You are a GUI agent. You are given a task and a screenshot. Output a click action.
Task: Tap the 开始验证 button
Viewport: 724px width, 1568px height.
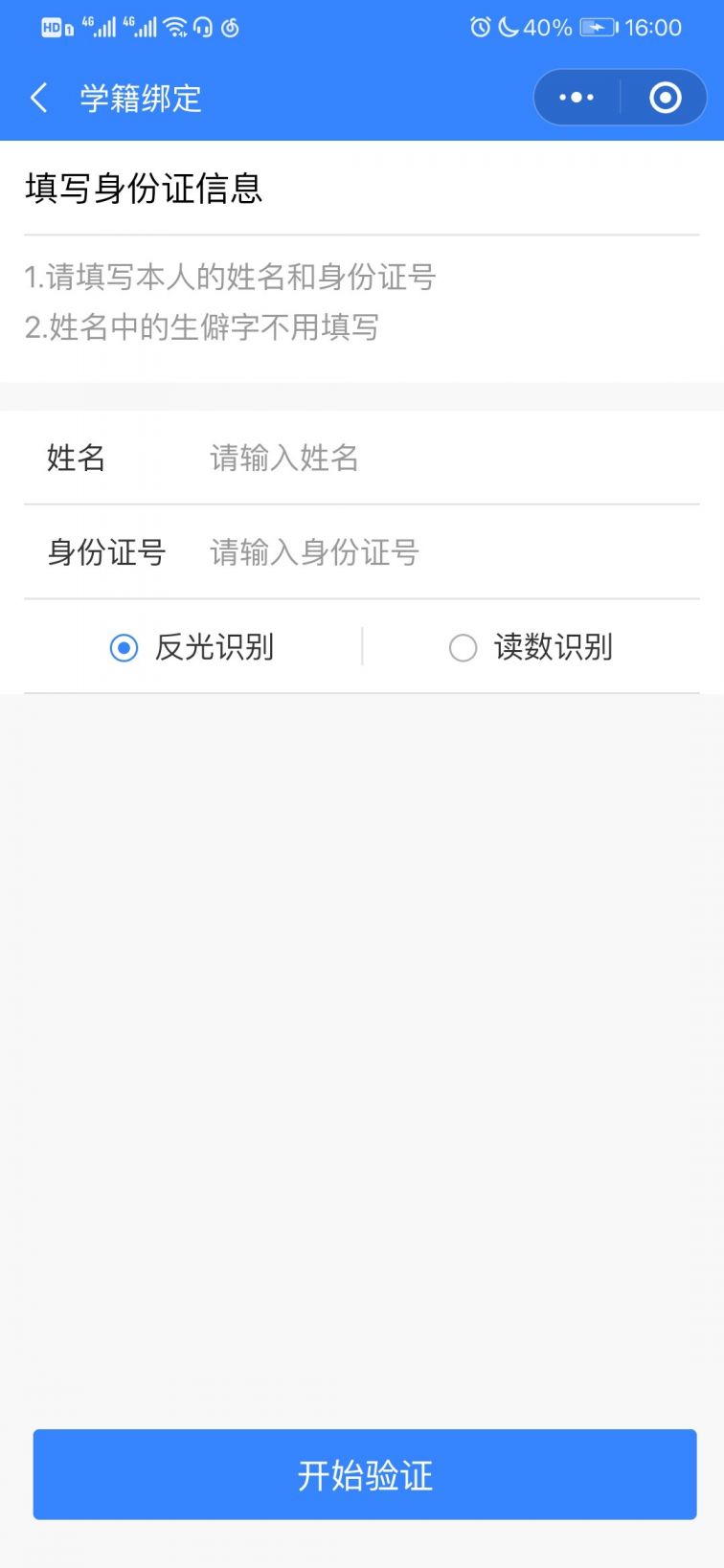tap(364, 1474)
